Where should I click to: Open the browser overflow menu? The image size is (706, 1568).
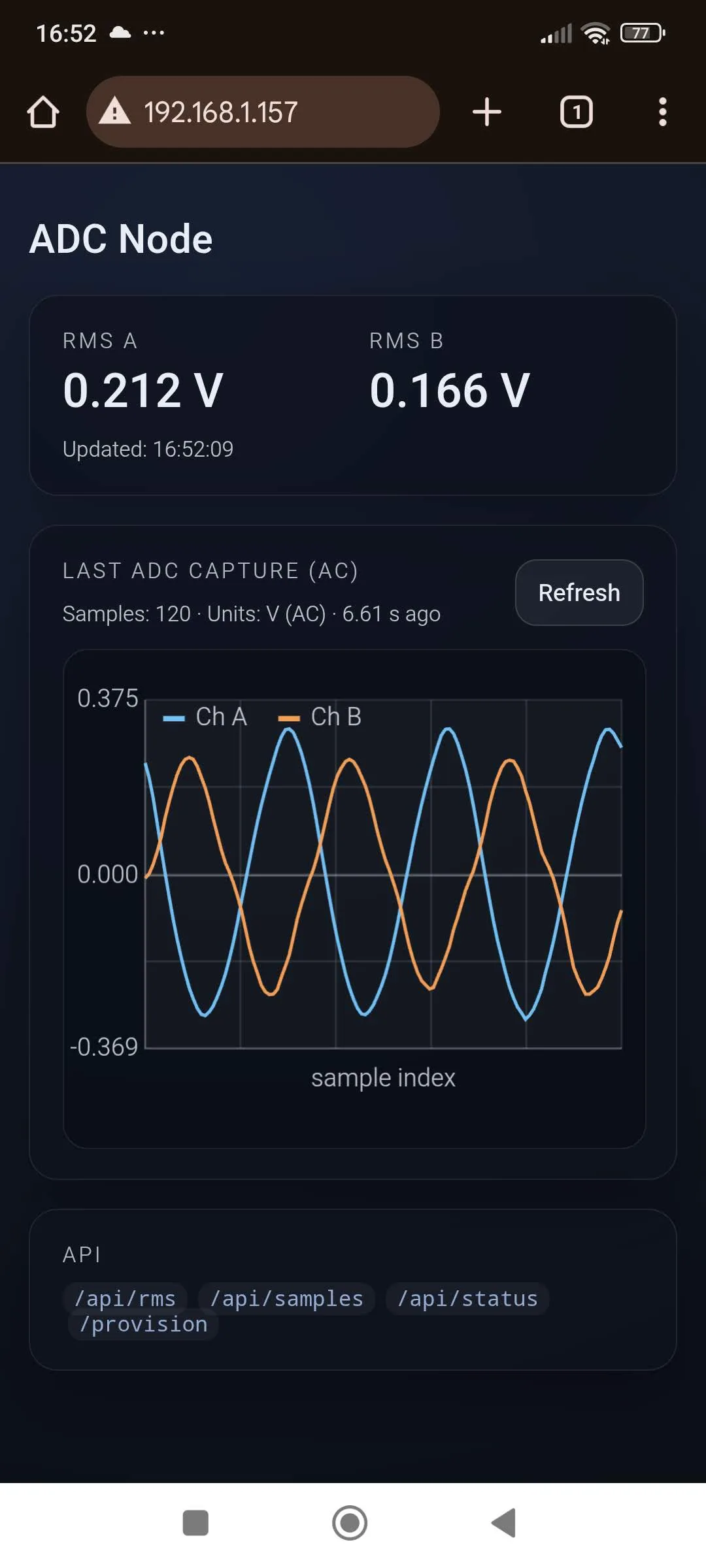coord(662,111)
